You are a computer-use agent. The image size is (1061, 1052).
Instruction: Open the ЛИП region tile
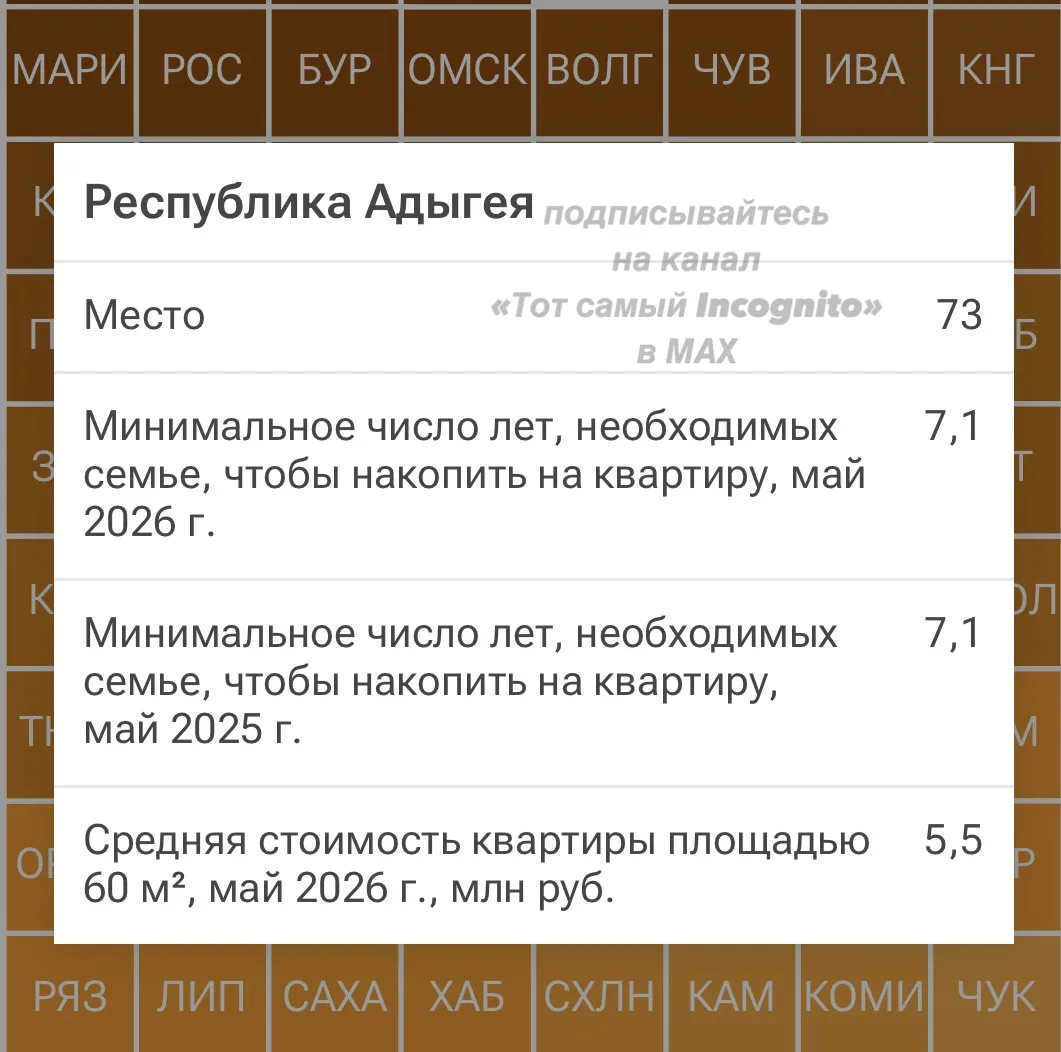[x=202, y=997]
